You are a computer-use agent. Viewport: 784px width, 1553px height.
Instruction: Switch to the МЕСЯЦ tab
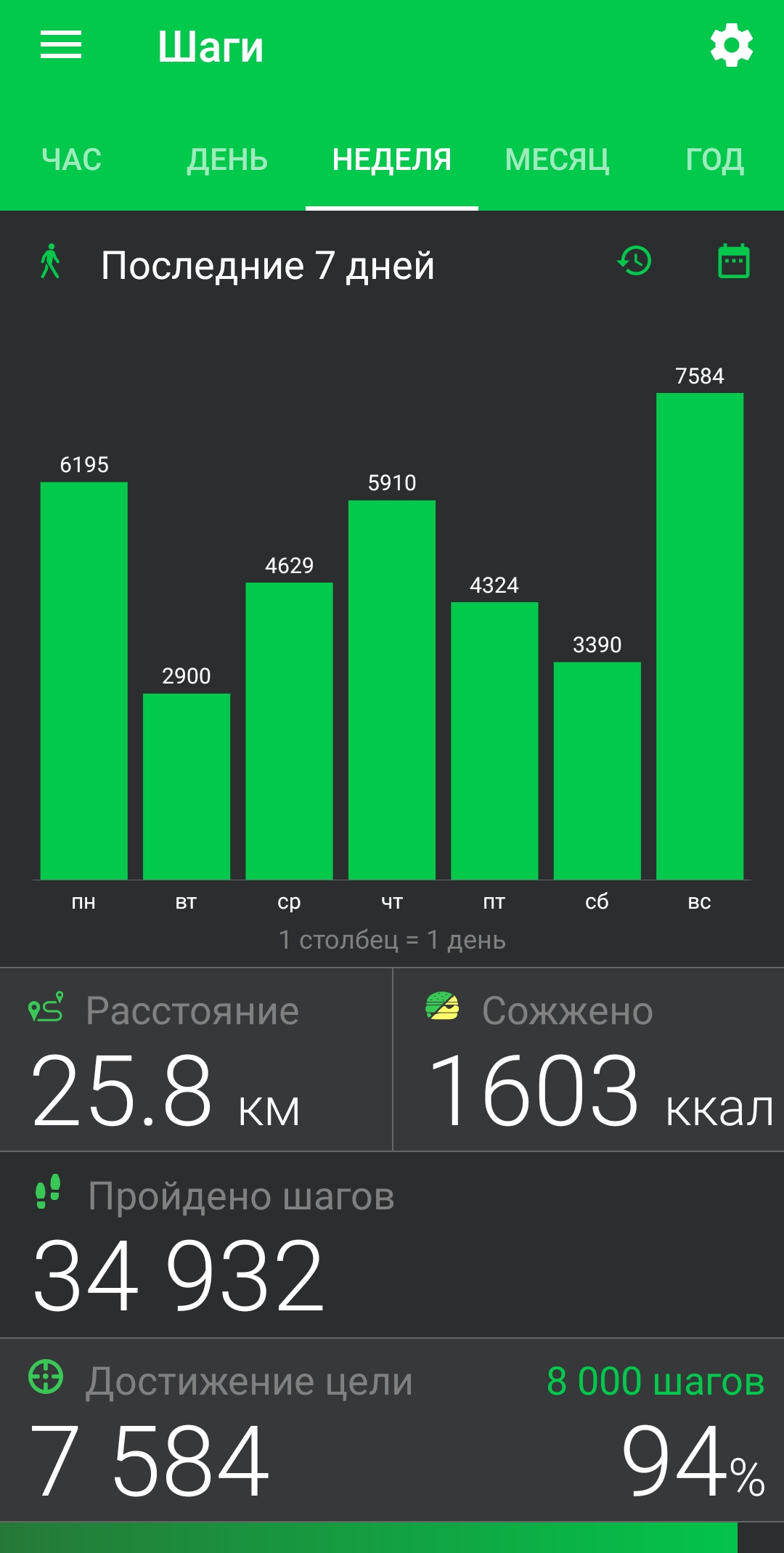point(558,160)
